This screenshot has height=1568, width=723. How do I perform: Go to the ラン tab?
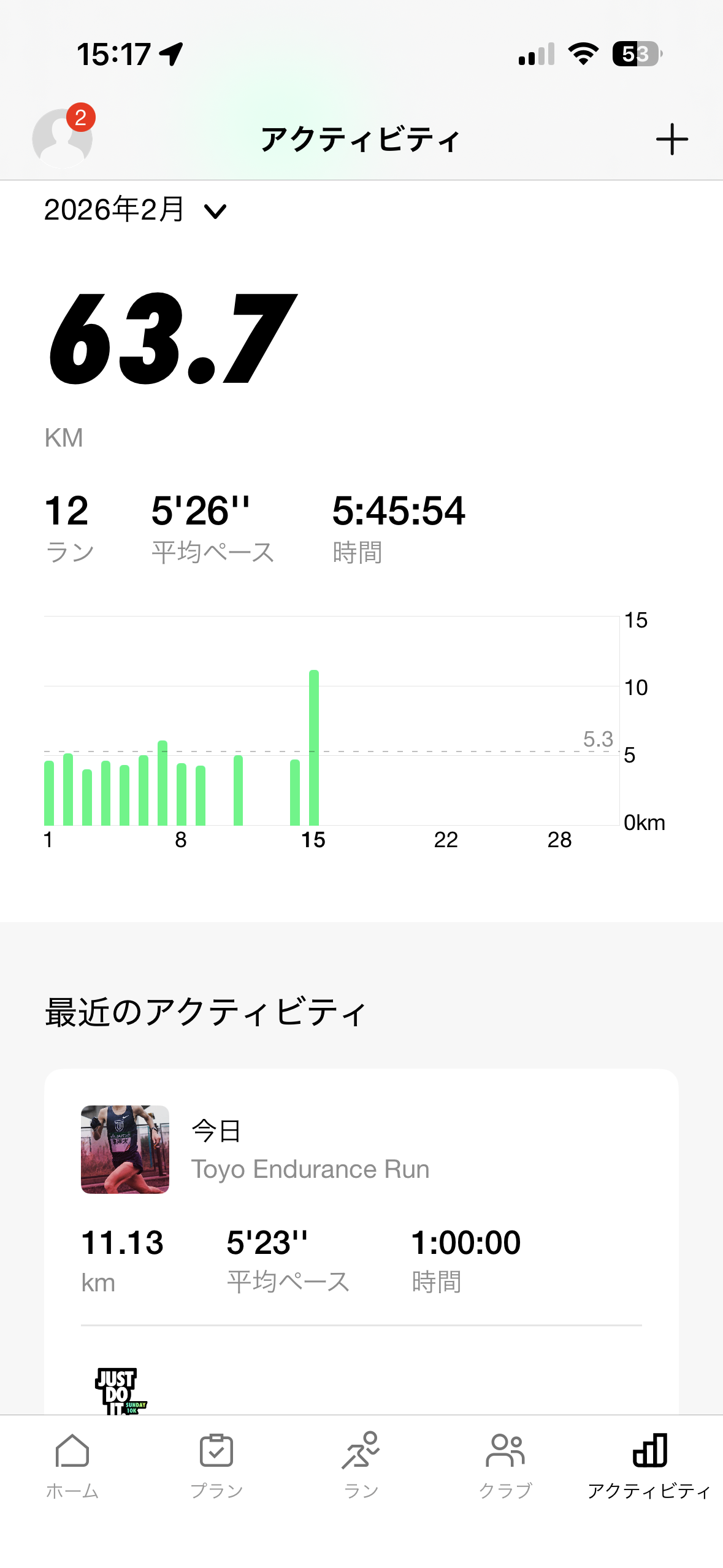361,1465
